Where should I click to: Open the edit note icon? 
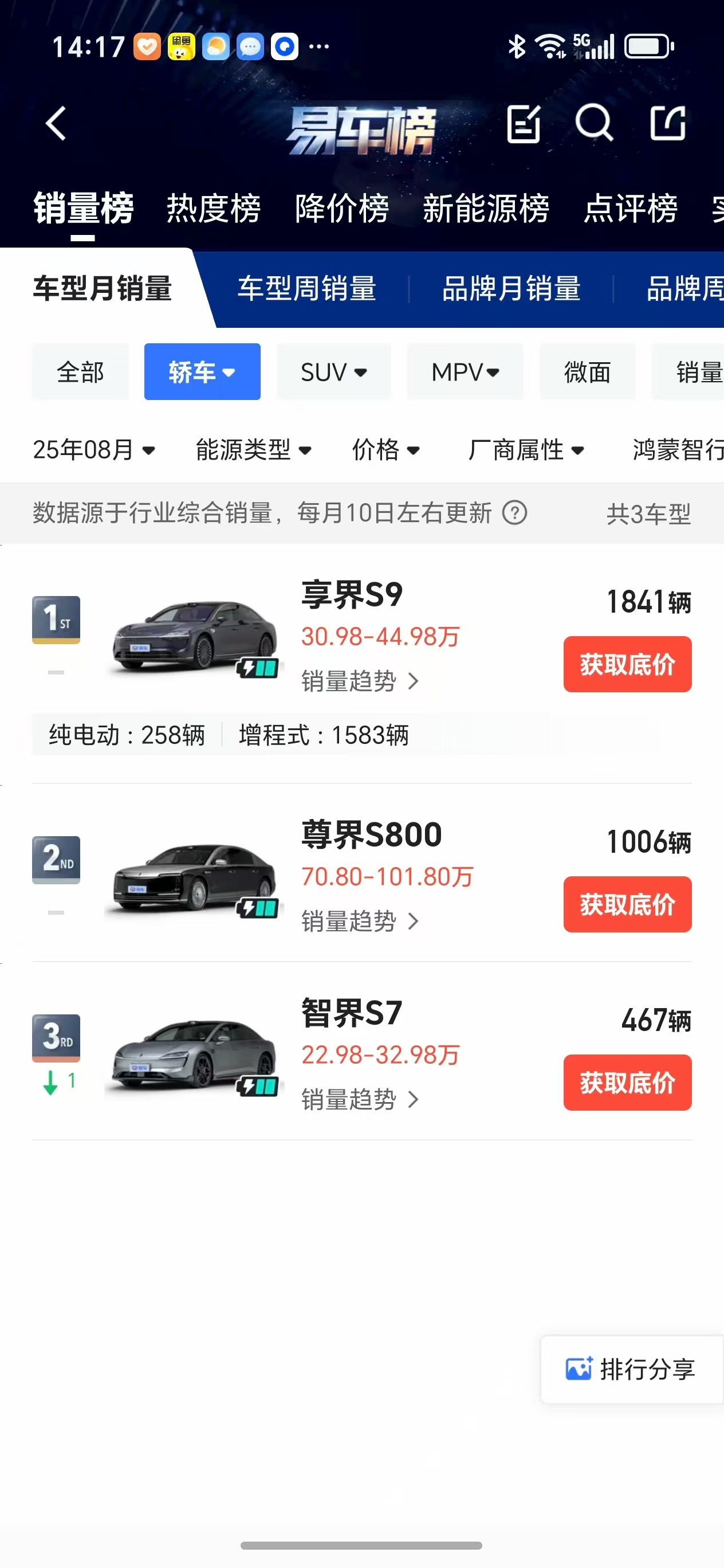tap(523, 124)
